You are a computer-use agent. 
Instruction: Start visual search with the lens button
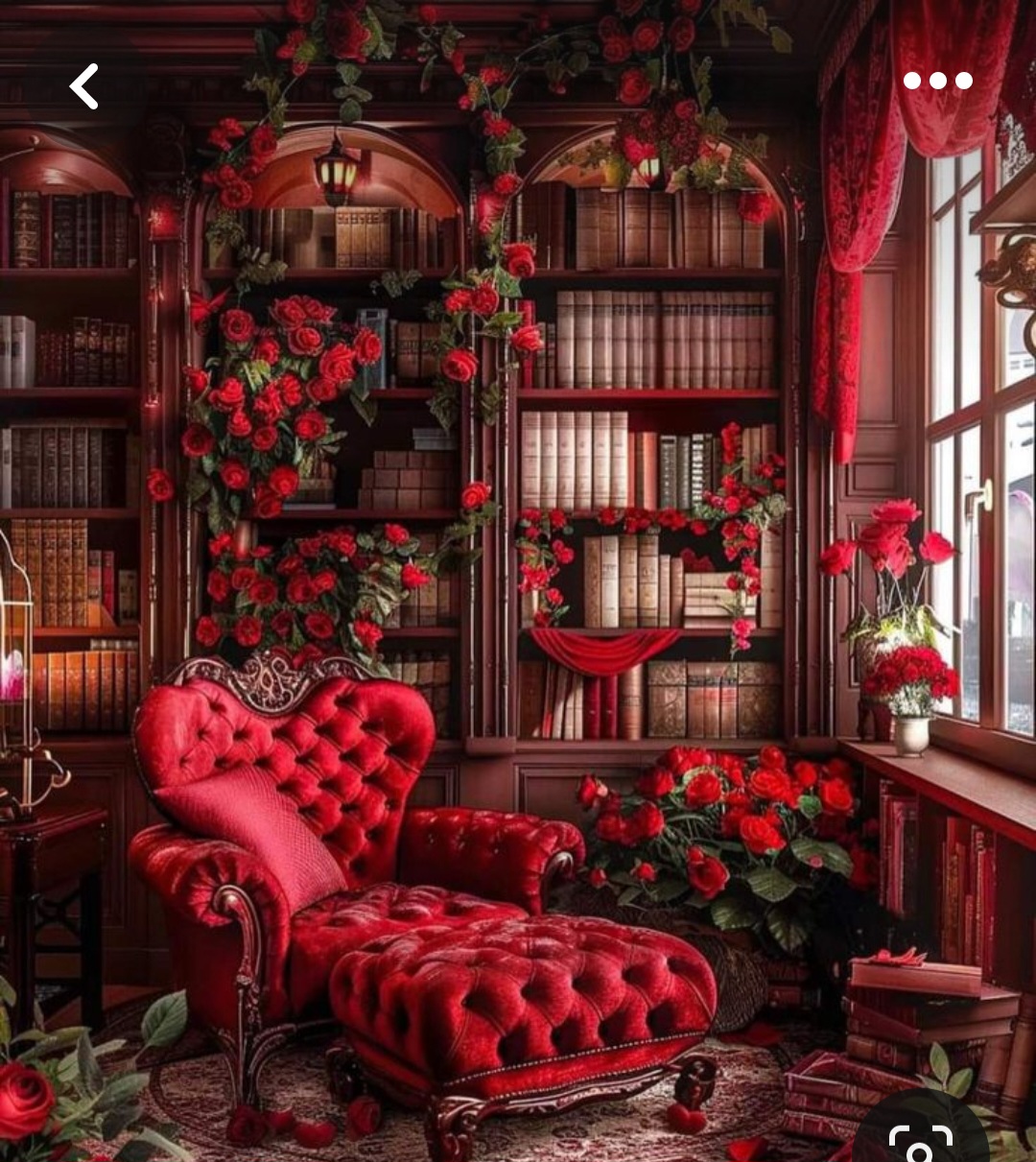(920, 1144)
